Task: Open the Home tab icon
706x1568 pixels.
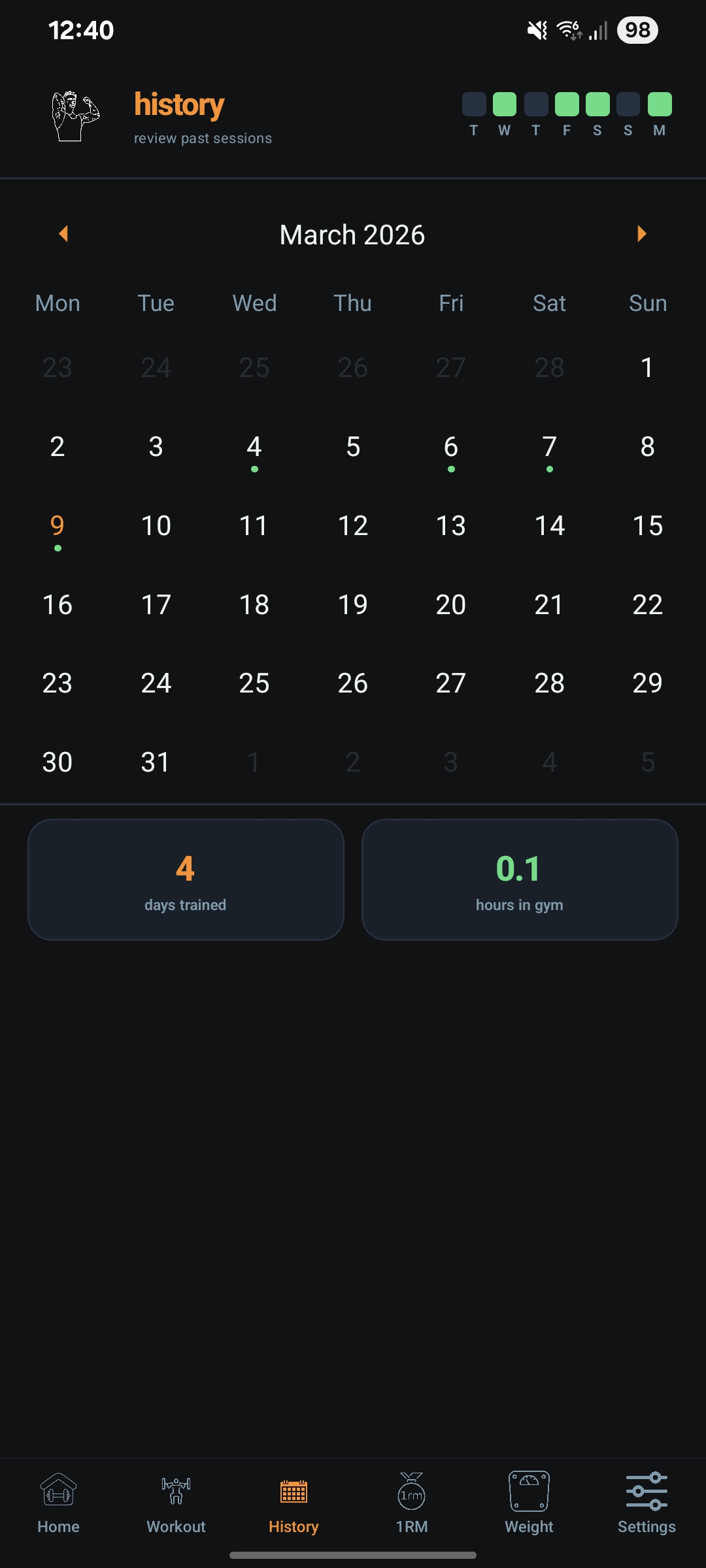Action: click(x=58, y=1492)
